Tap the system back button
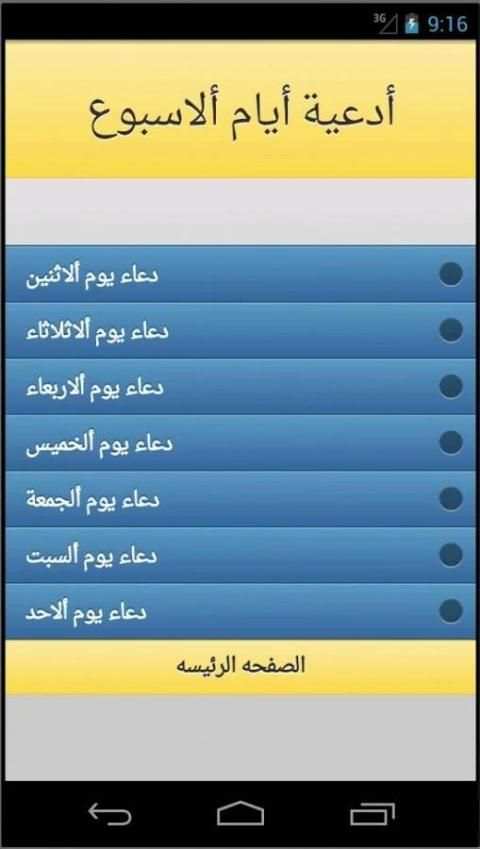 110,814
